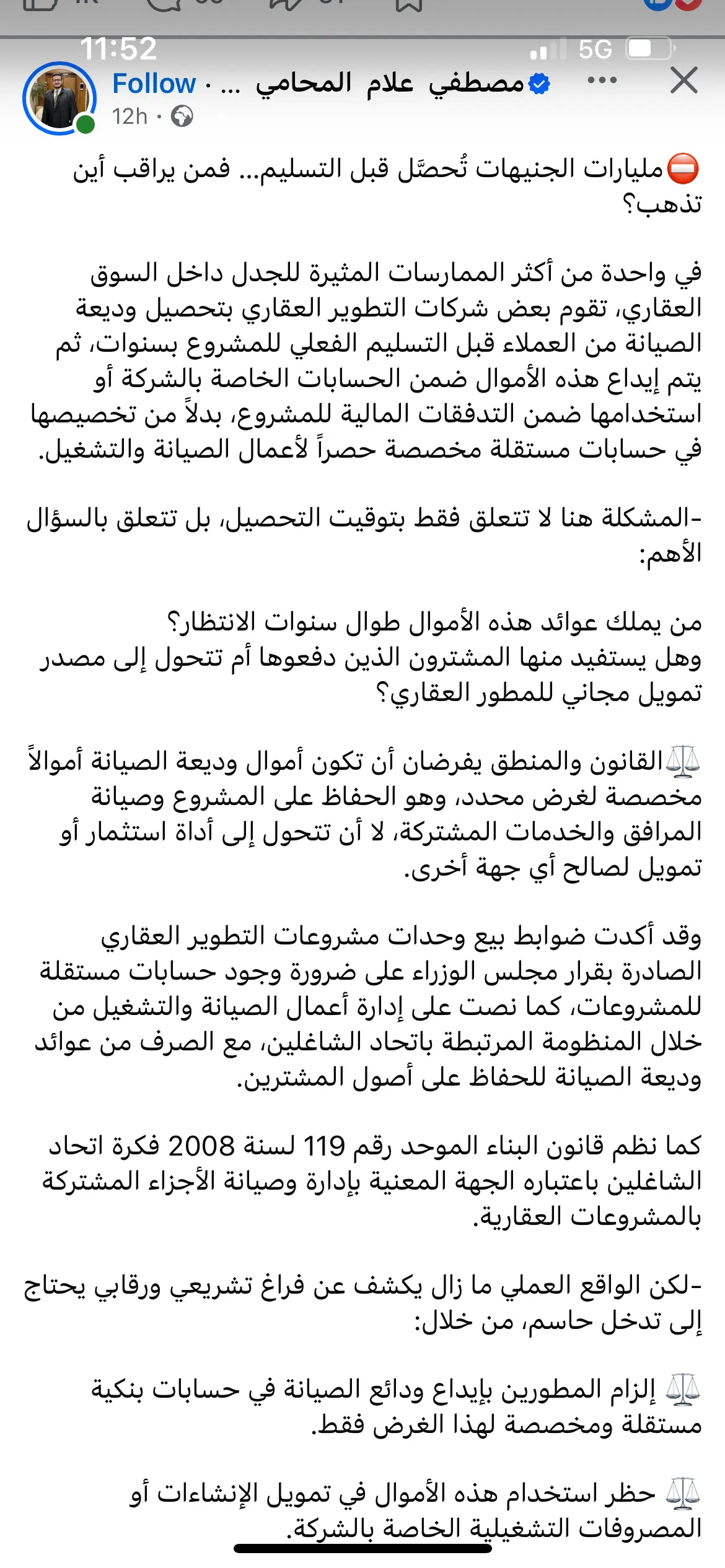Image resolution: width=725 pixels, height=1568 pixels.
Task: Close the post with the X button
Action: [x=684, y=81]
